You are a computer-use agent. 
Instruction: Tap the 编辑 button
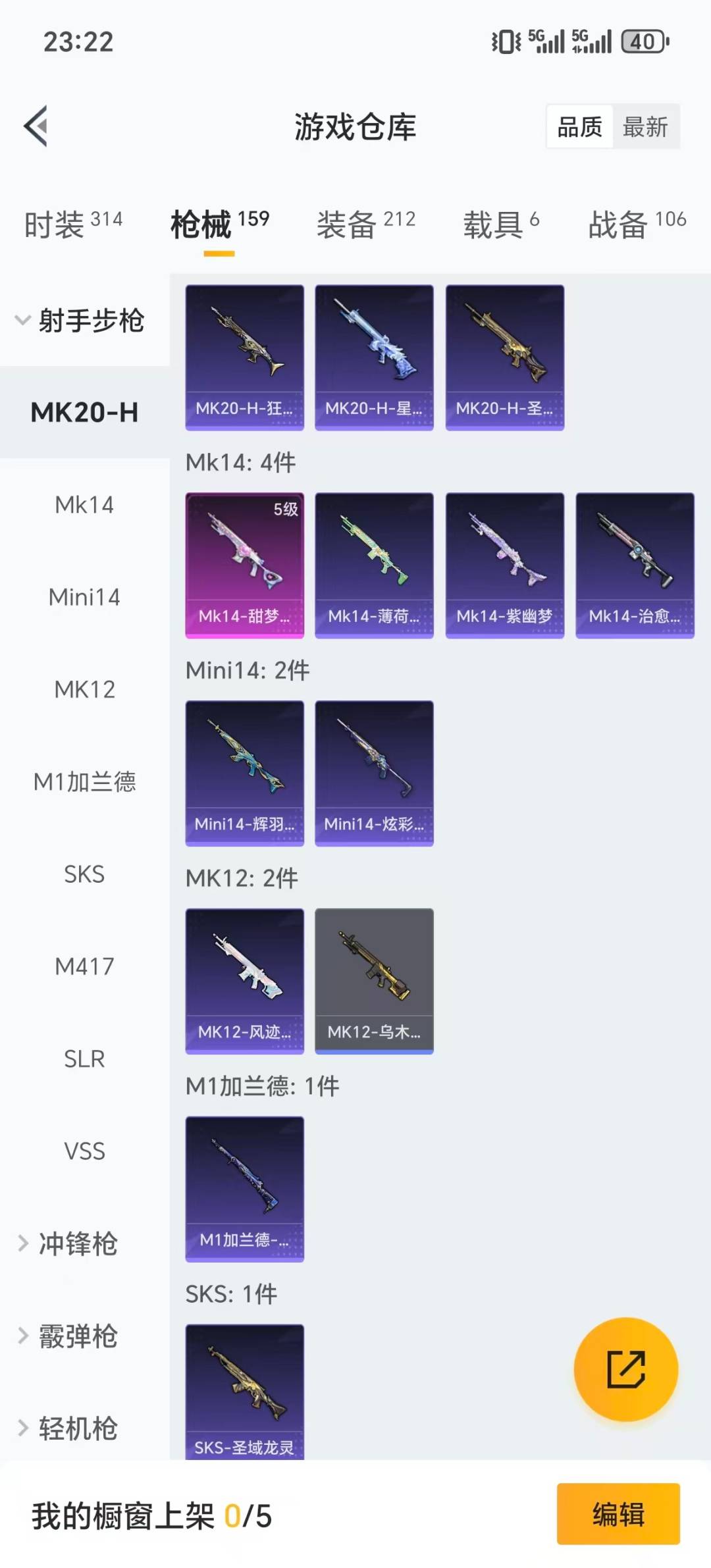click(618, 1513)
